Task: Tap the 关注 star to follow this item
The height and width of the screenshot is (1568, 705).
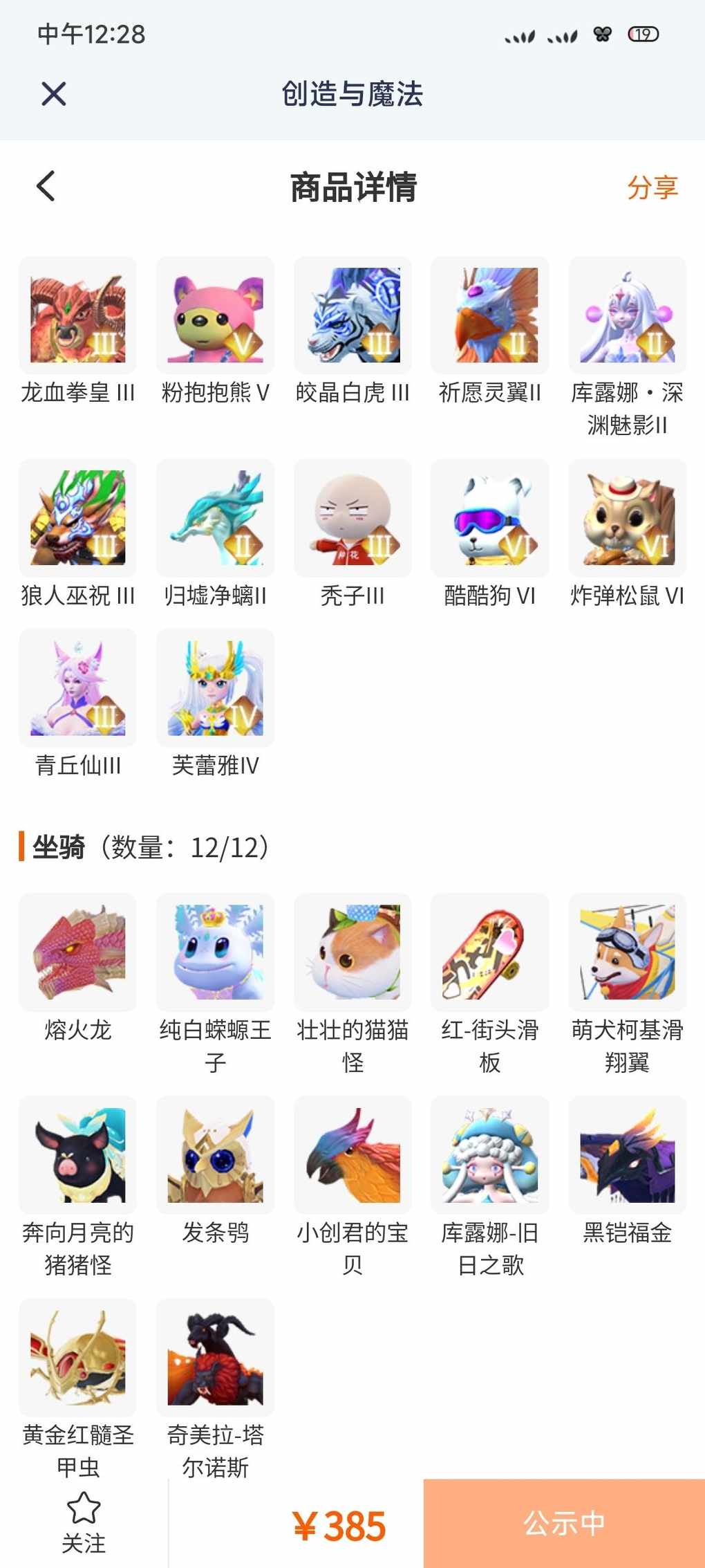Action: pyautogui.click(x=84, y=1524)
